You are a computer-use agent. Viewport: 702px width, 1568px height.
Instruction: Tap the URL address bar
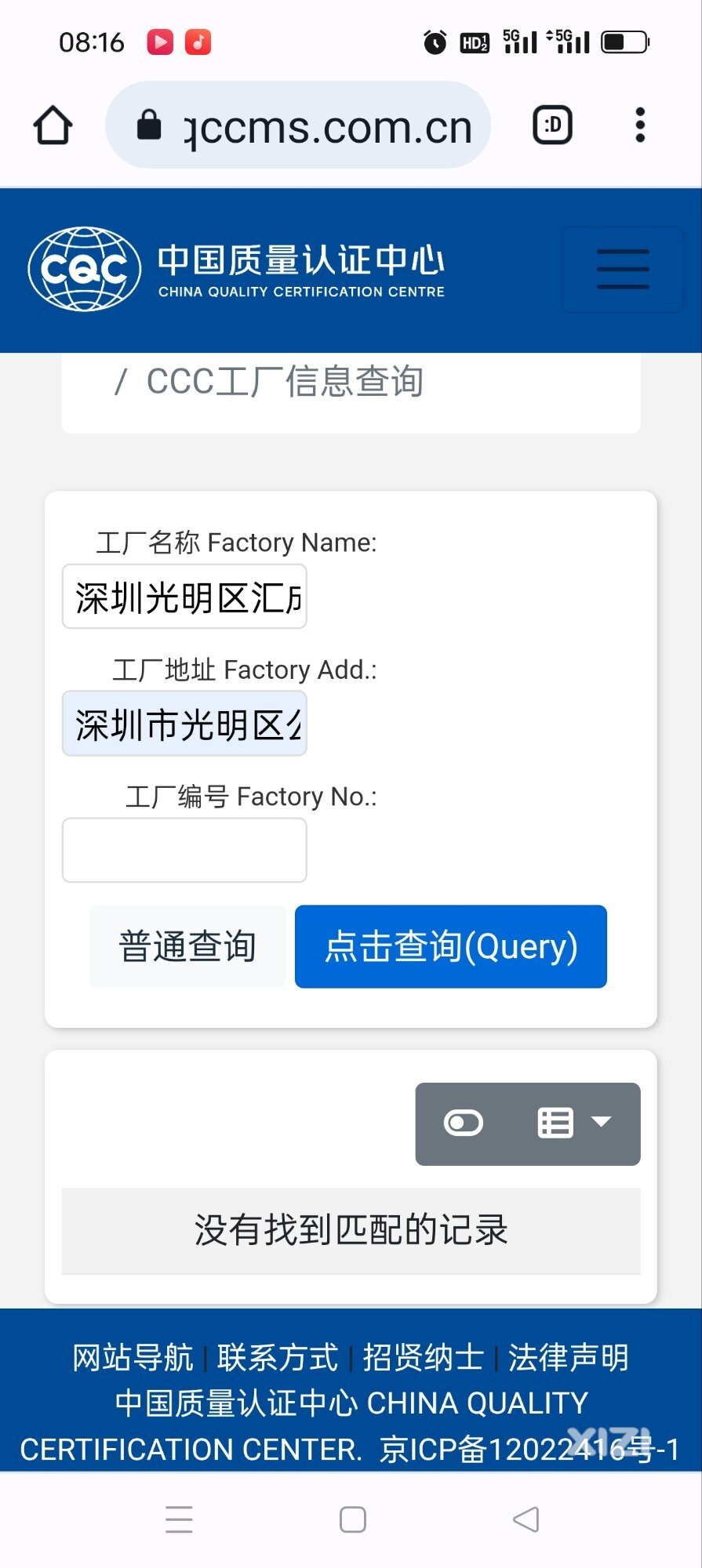click(x=298, y=125)
